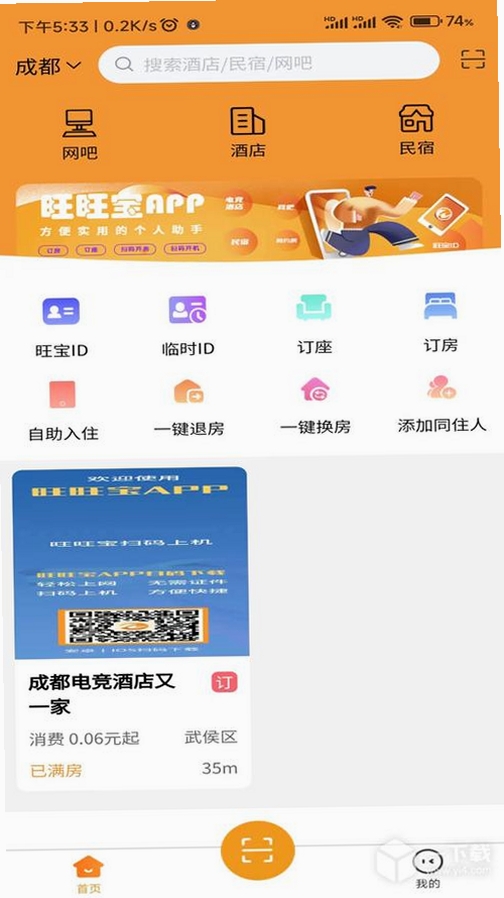Screen dimensions: 504x898
Task: Open the scan icon in top bar
Action: (x=473, y=59)
